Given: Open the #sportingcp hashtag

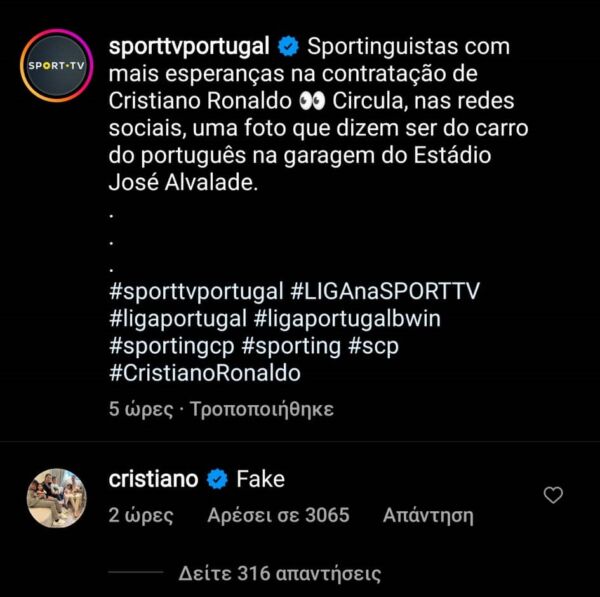Looking at the screenshot, I should click(170, 346).
